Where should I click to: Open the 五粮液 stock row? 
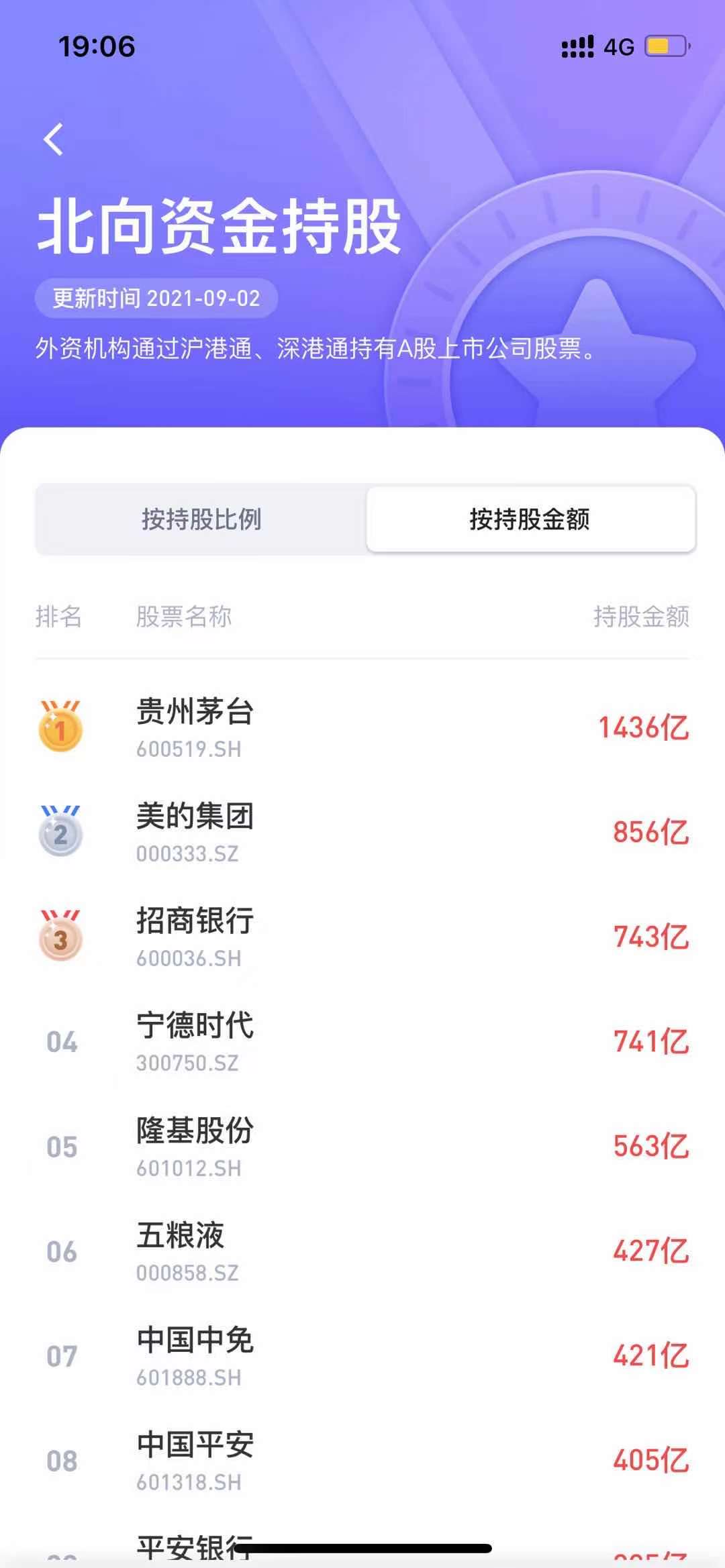(362, 1251)
